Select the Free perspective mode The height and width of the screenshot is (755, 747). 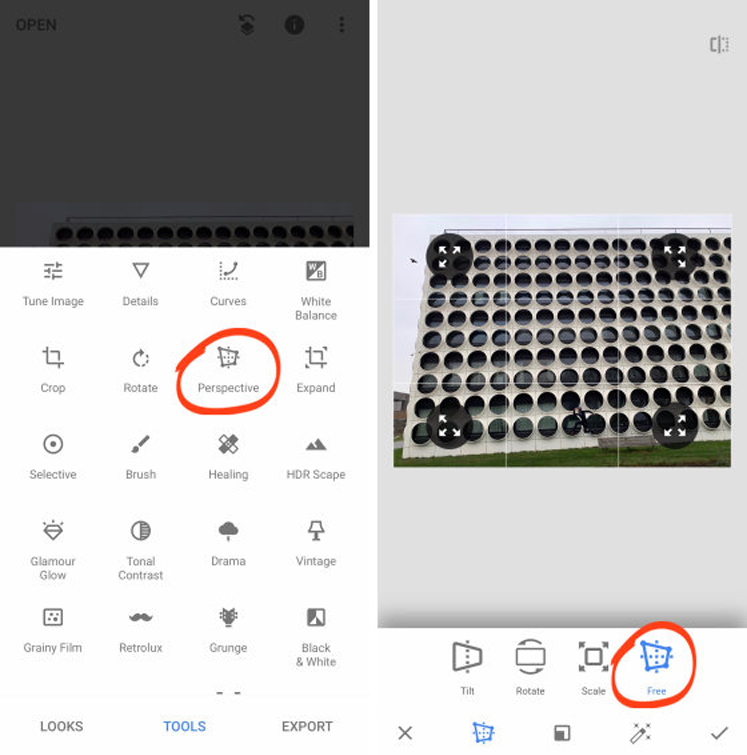(656, 665)
